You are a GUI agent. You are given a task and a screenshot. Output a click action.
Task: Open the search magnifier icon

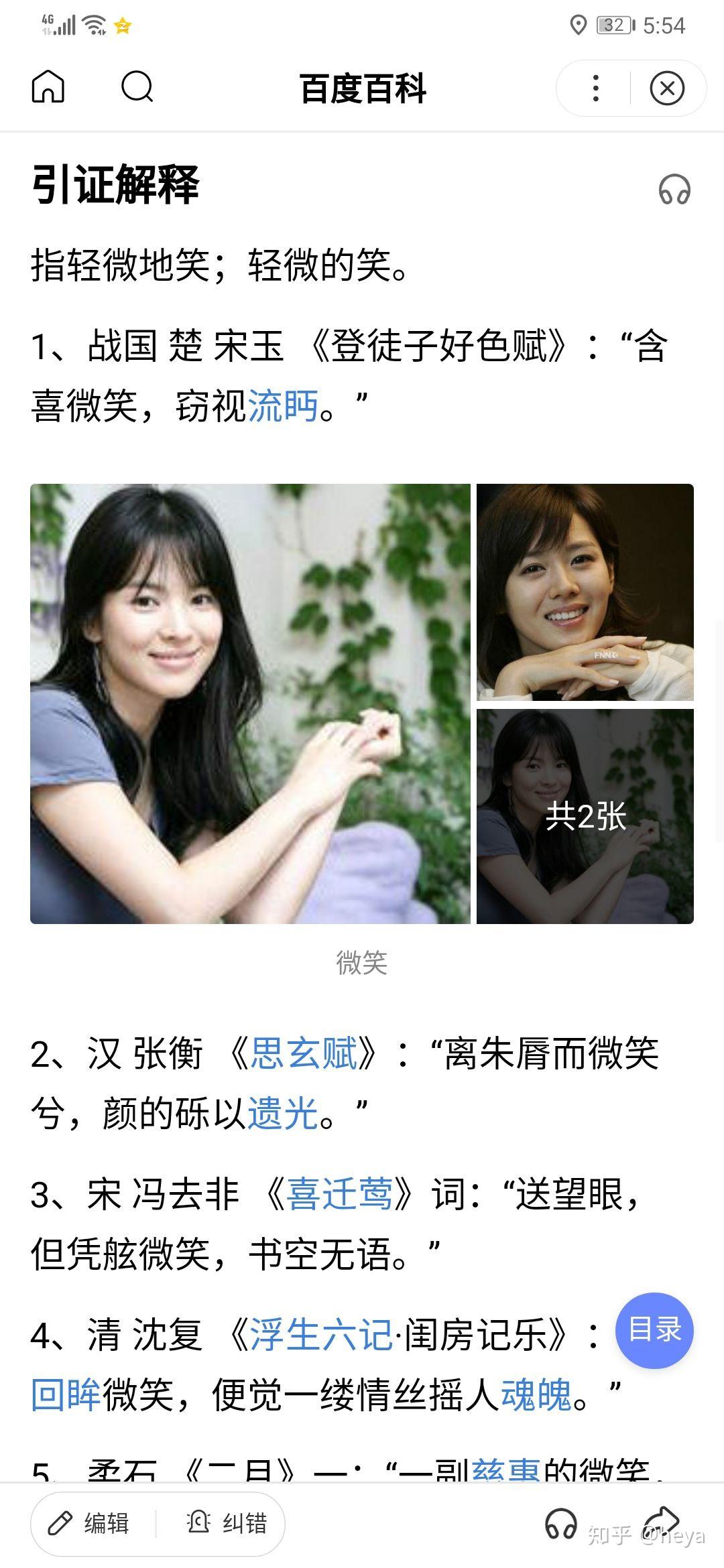(x=137, y=87)
